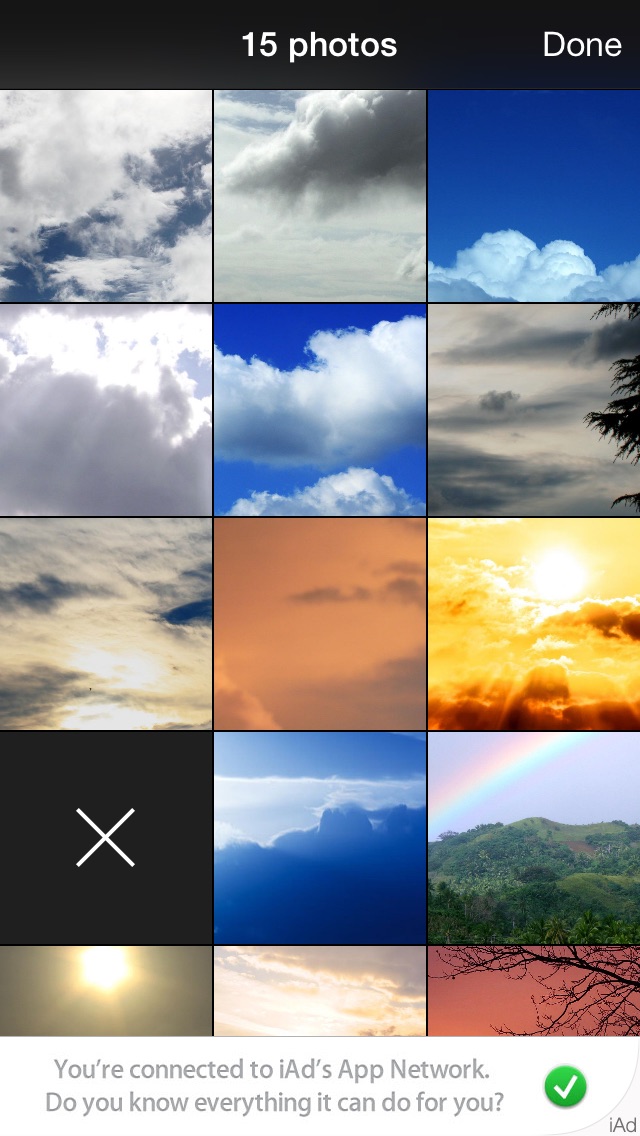Tap the green checkmark on iAd banner
The height and width of the screenshot is (1136, 640).
565,1085
